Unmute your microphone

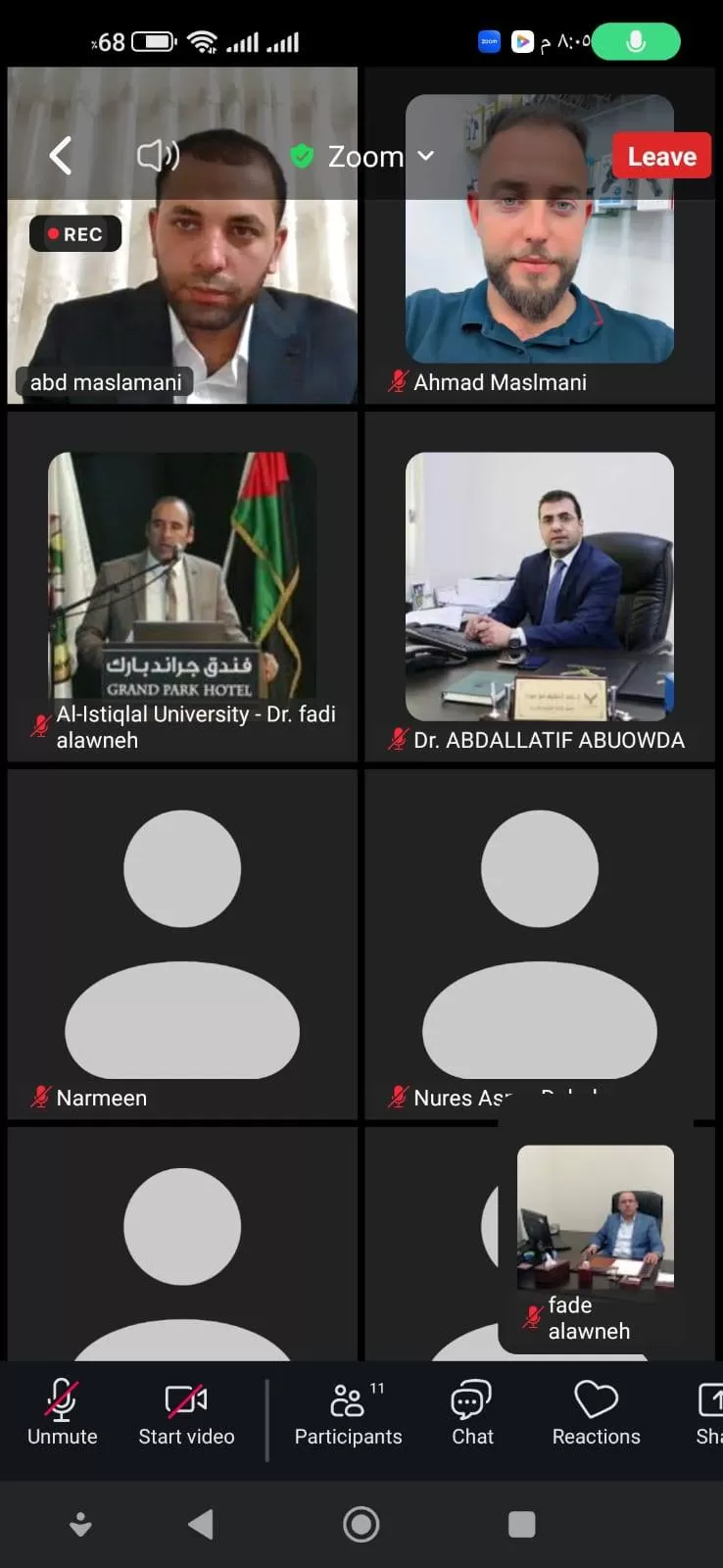pyautogui.click(x=62, y=1411)
